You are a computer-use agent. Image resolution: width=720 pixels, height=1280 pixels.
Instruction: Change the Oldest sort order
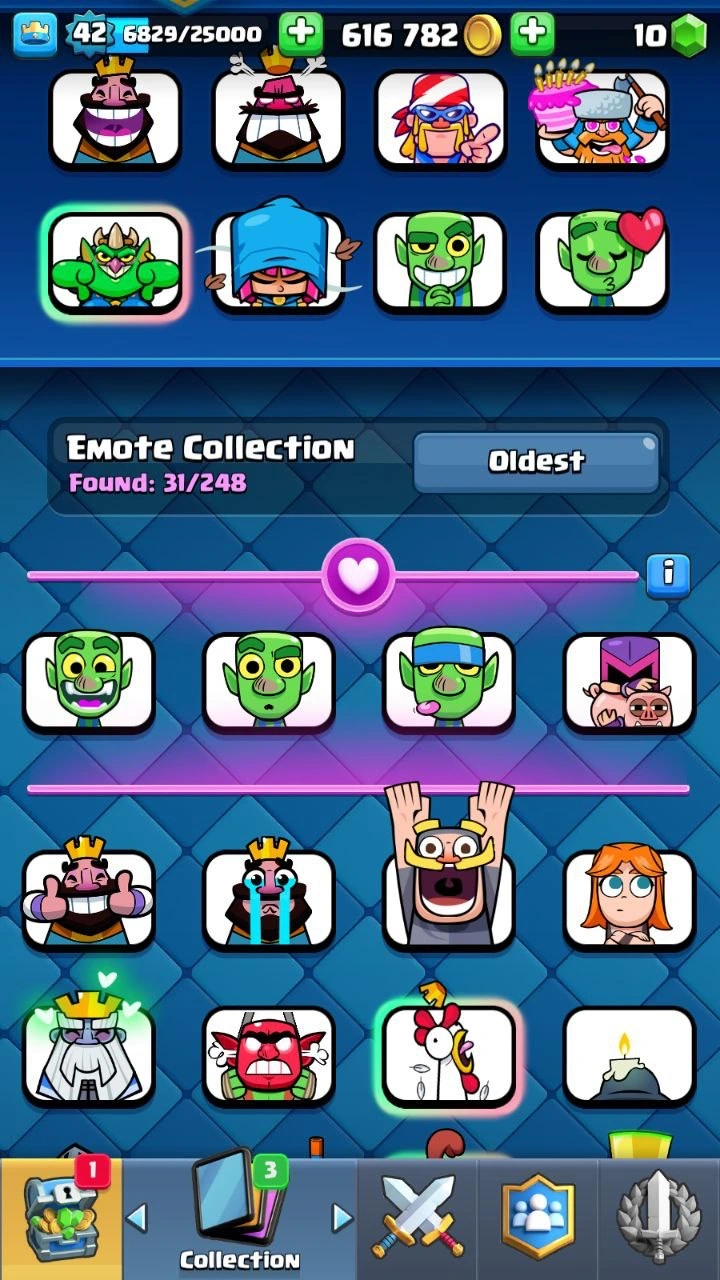click(536, 461)
